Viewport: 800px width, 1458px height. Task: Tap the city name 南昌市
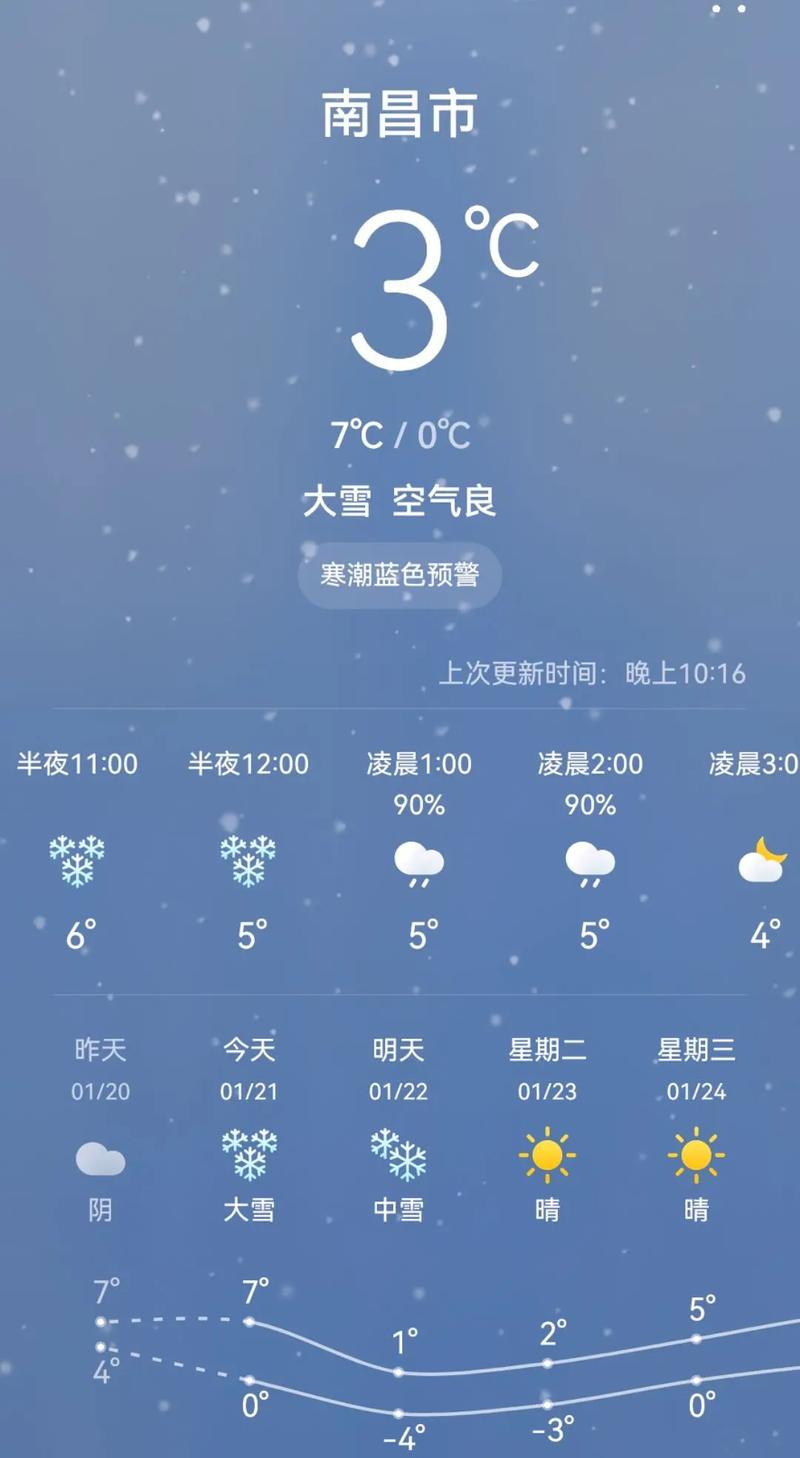coord(399,112)
